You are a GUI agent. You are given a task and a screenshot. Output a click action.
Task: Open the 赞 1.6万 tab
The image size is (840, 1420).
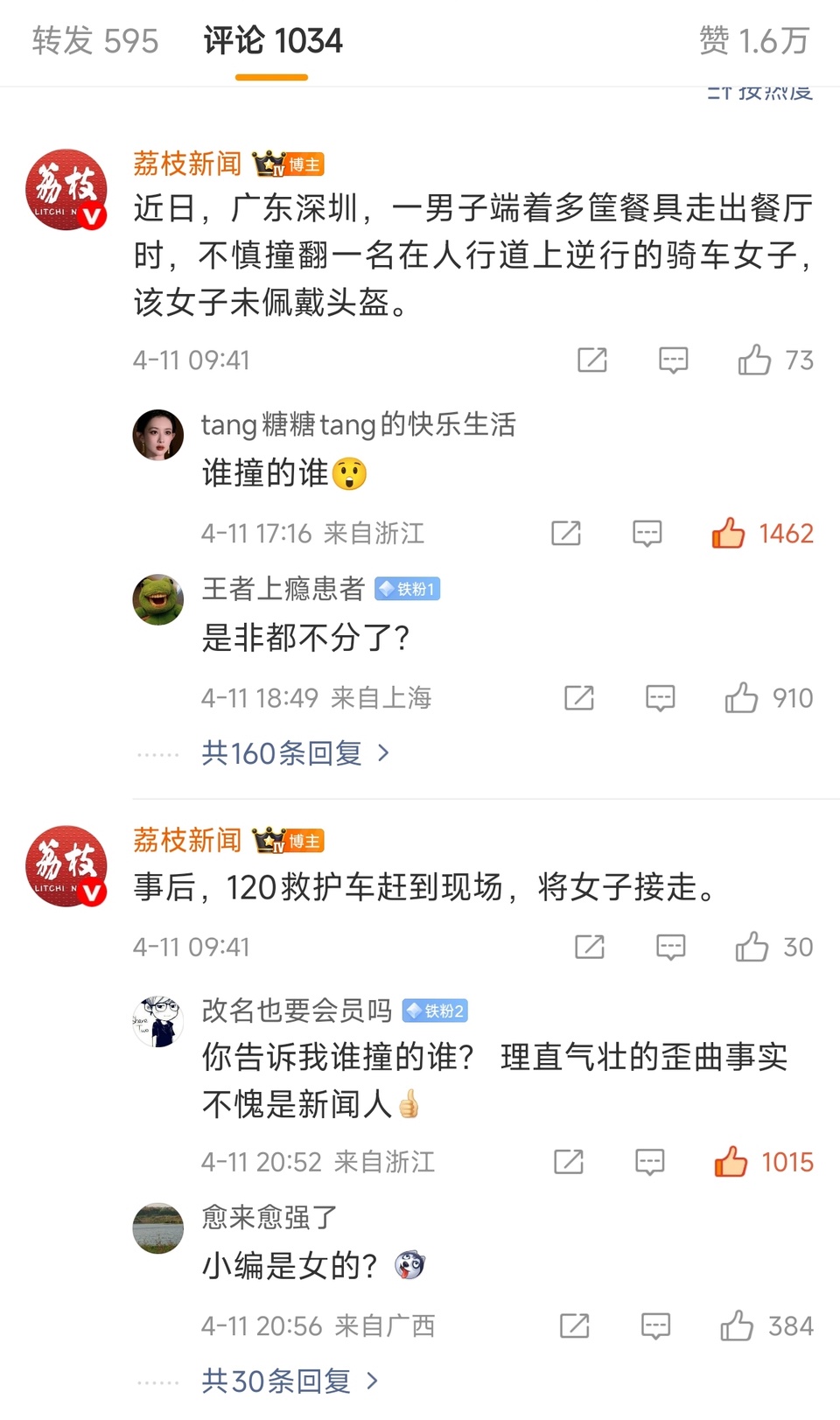(x=753, y=41)
